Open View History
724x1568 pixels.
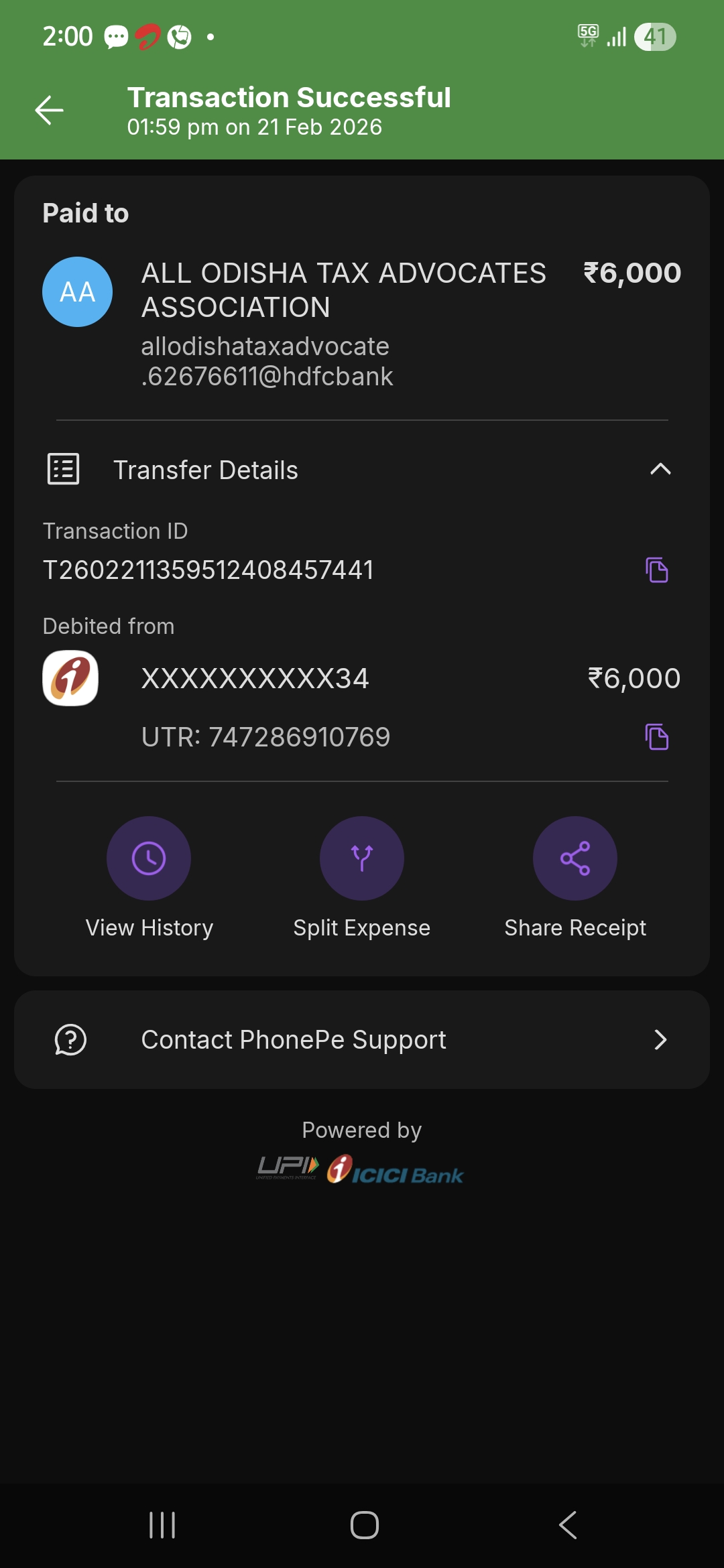coord(149,858)
